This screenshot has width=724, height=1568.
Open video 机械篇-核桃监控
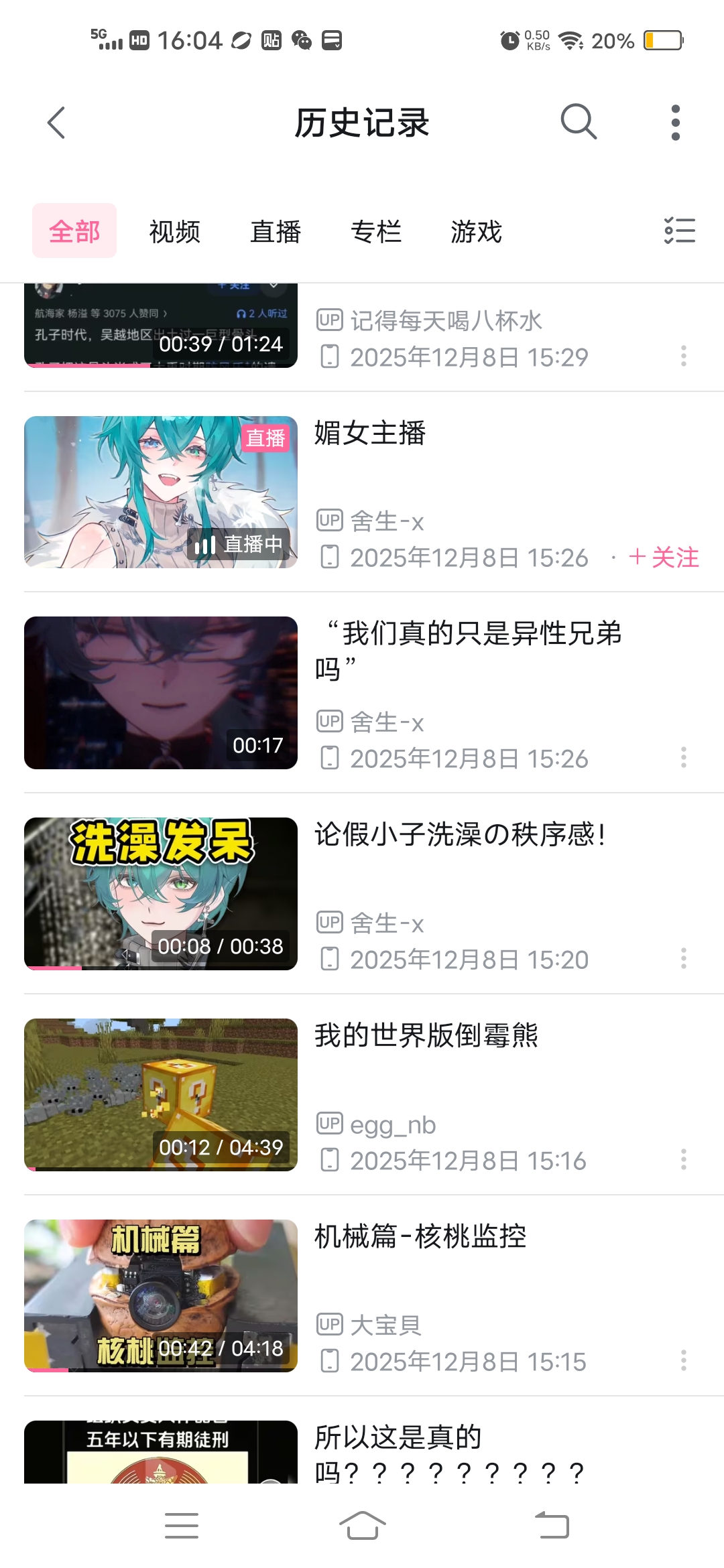(161, 1296)
